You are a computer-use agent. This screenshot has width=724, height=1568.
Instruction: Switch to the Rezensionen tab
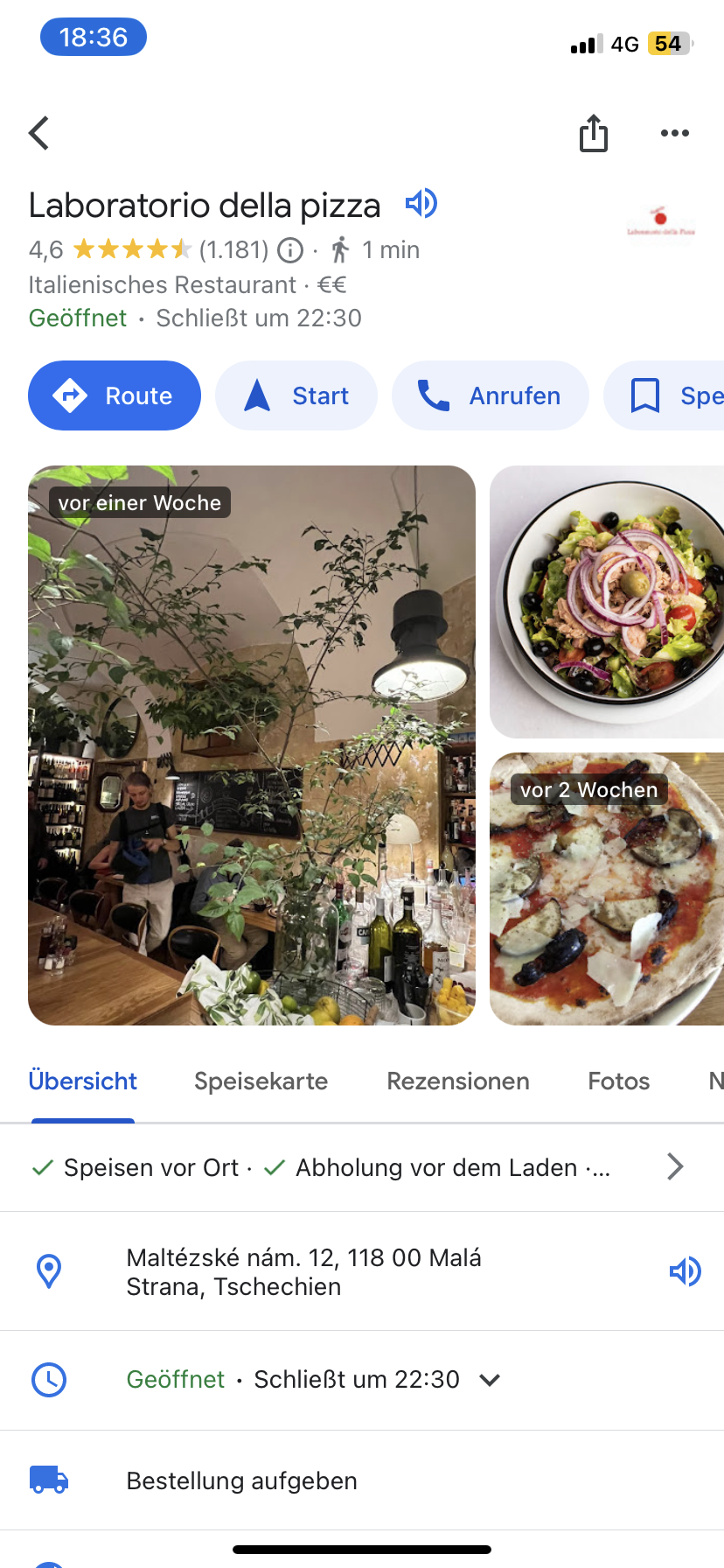tap(458, 1081)
